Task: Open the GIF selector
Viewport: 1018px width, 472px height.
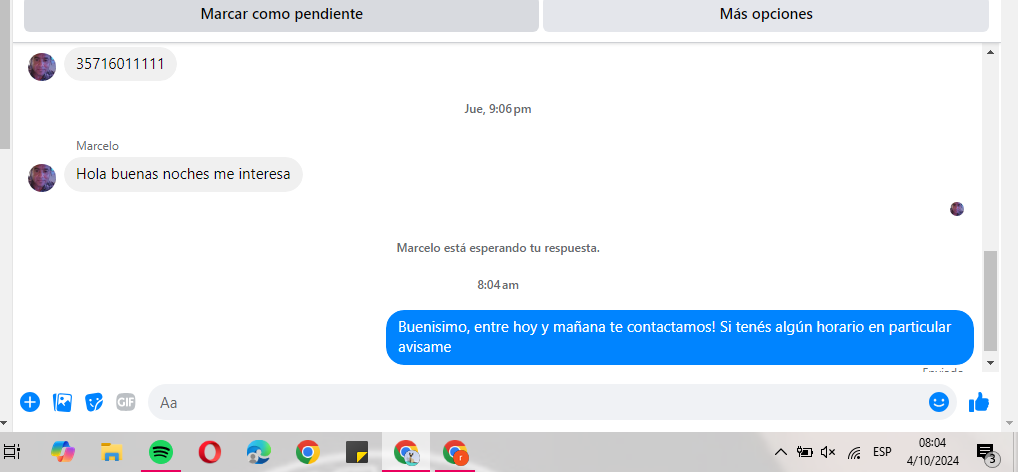Action: (125, 402)
